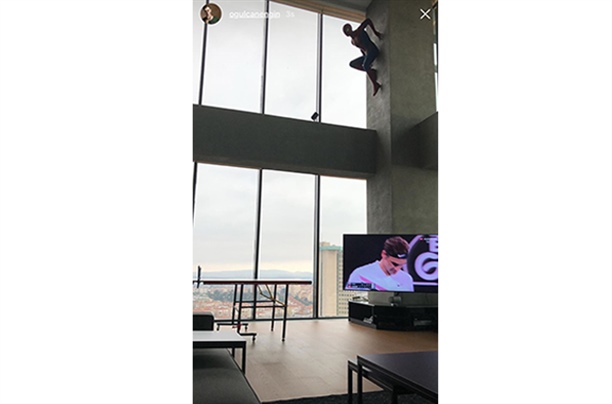612x404 pixels.
Task: Close the story viewer
Action: tap(425, 14)
